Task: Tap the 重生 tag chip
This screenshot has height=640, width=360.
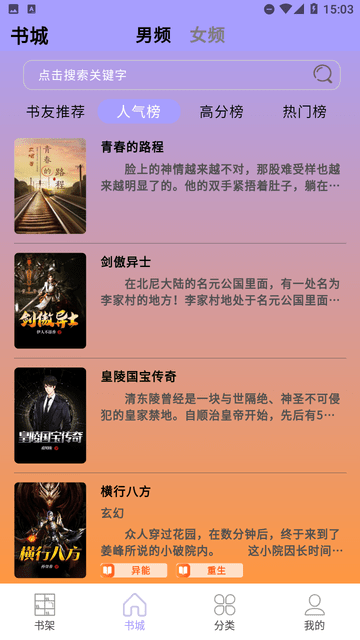Action: click(209, 570)
